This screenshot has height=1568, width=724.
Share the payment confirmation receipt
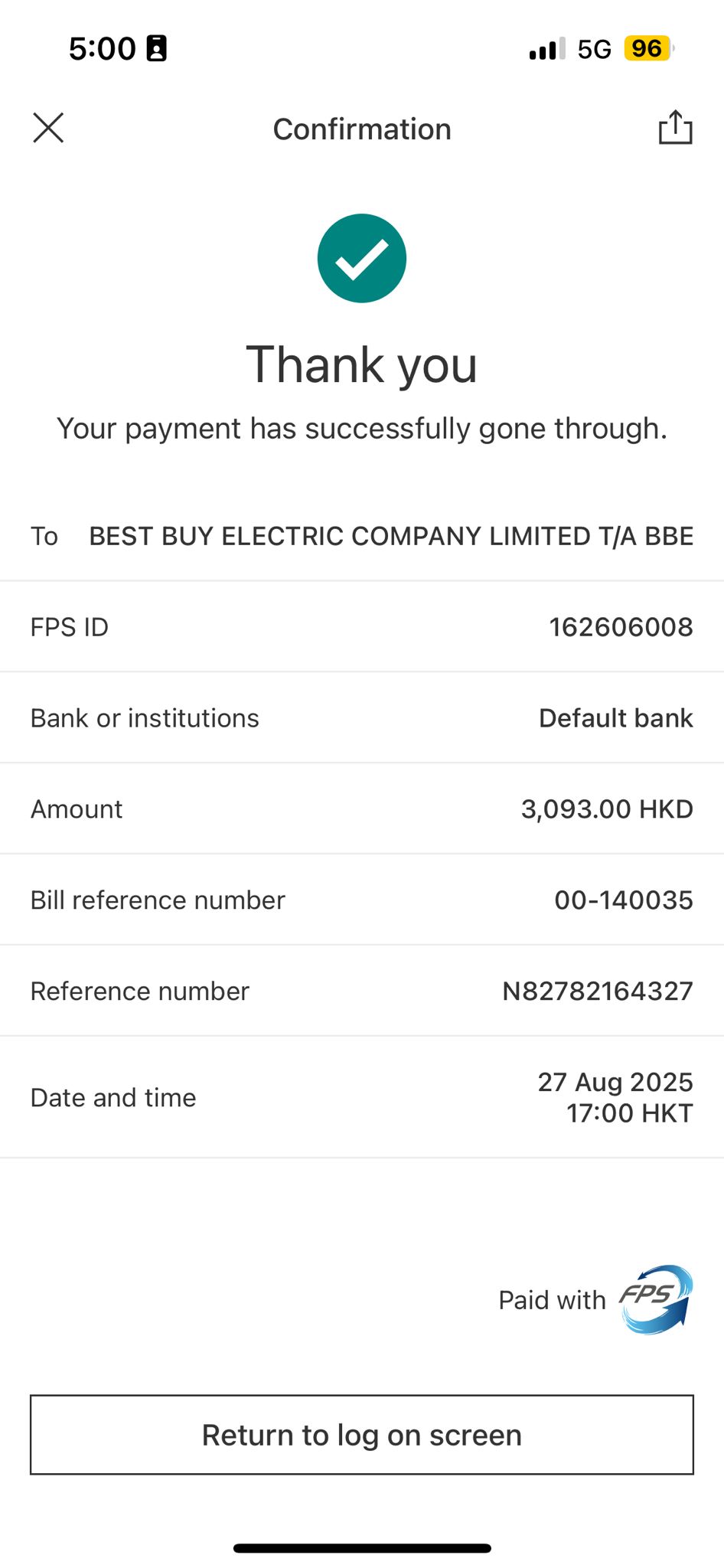(675, 128)
